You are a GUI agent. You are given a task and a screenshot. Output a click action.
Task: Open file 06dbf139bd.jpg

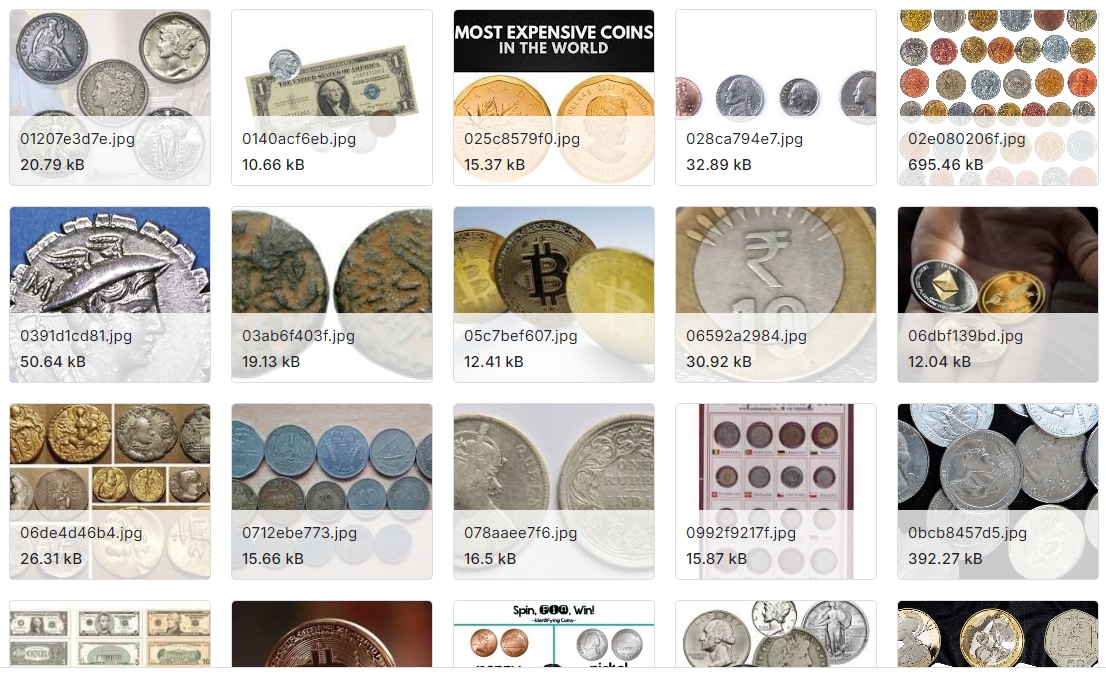point(998,265)
